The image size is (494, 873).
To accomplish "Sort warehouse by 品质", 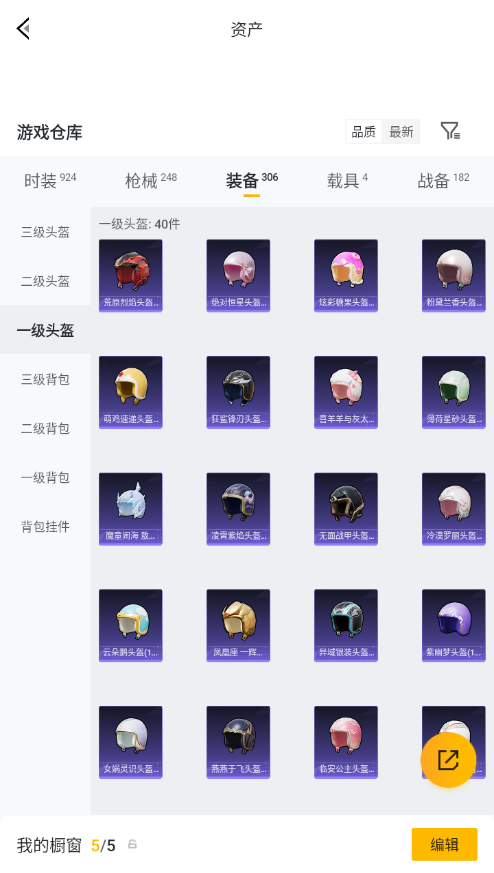I will [x=364, y=132].
